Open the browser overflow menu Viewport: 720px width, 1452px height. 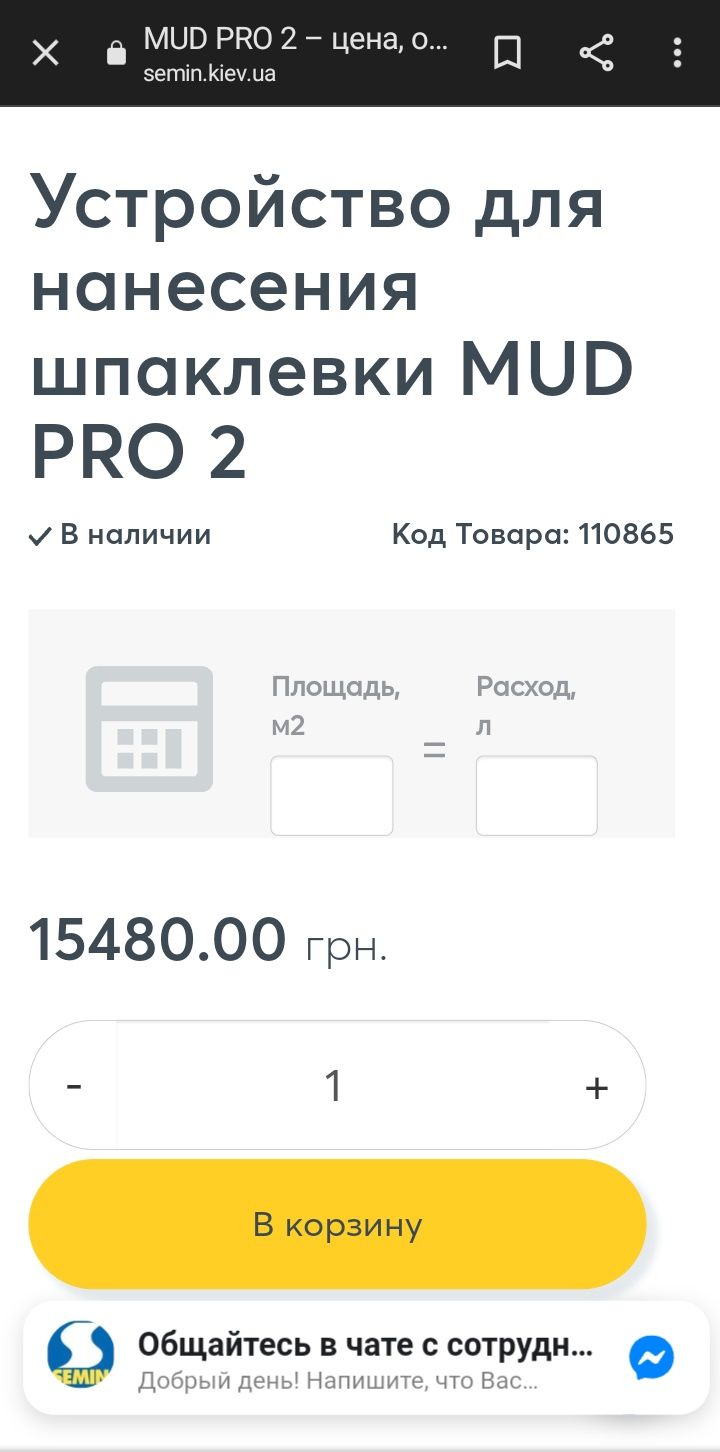pyautogui.click(x=677, y=53)
